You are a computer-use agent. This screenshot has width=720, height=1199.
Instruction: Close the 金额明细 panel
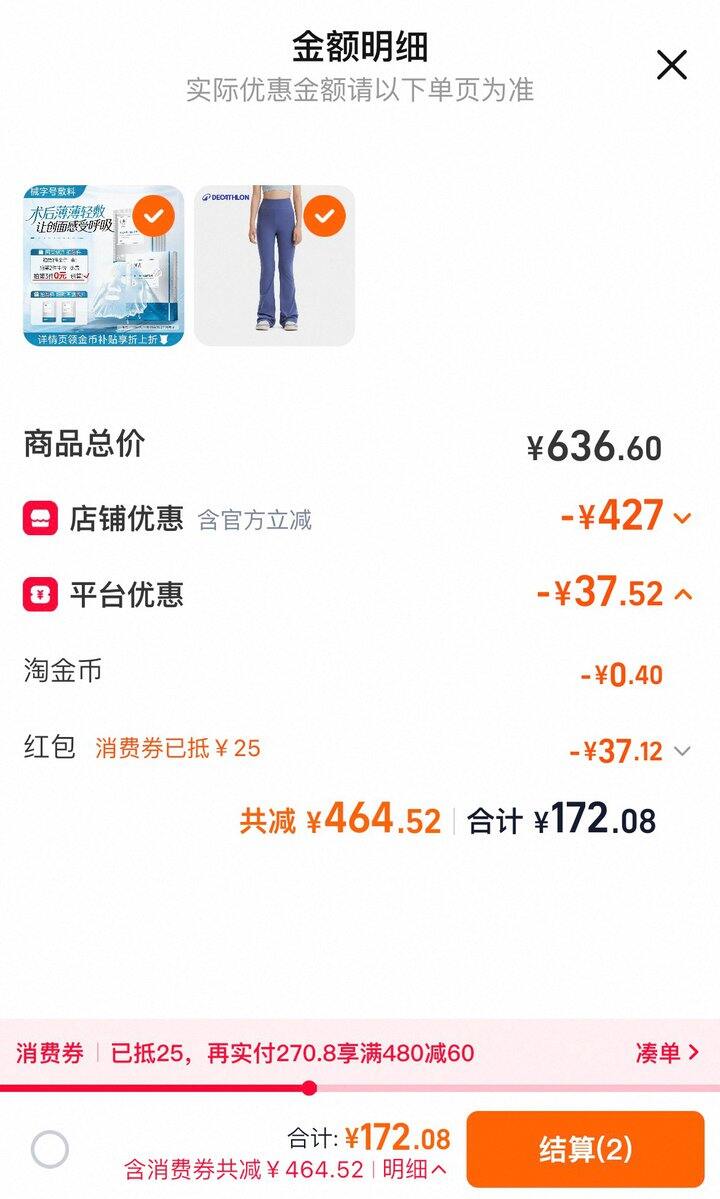pos(672,65)
